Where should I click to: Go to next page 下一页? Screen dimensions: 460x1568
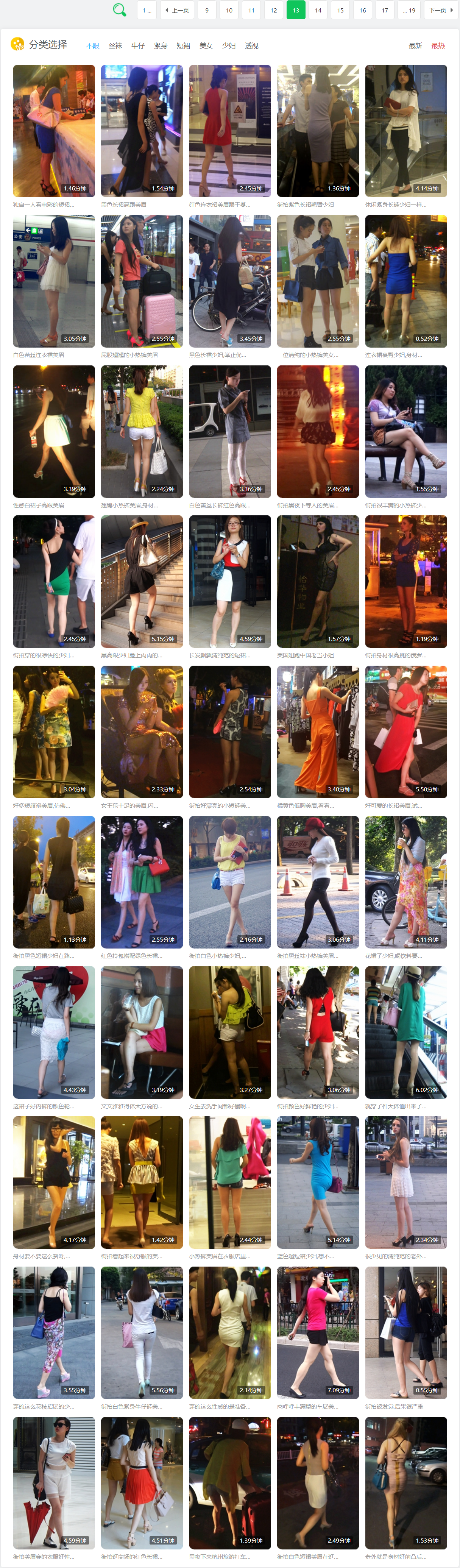click(x=441, y=10)
